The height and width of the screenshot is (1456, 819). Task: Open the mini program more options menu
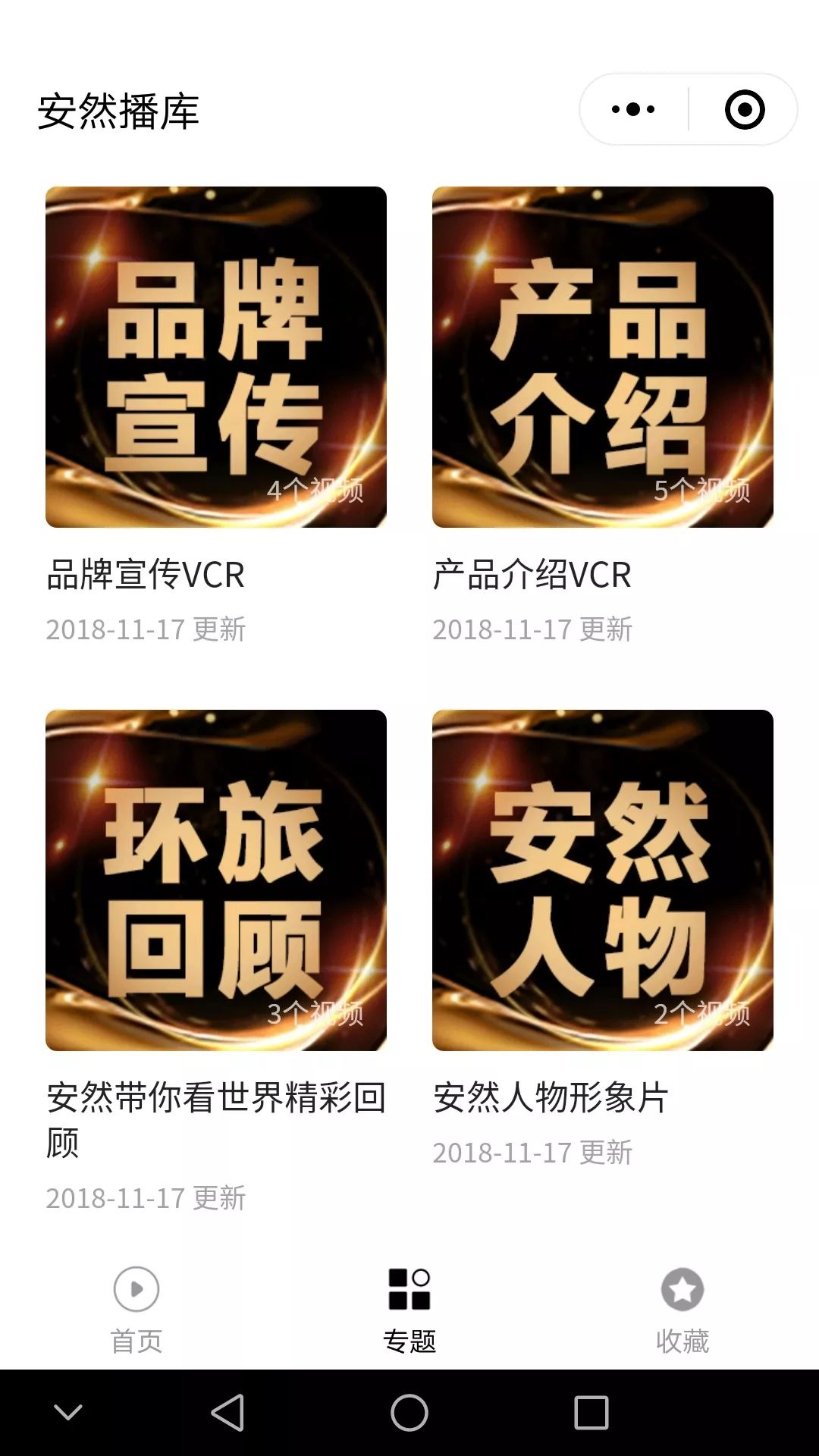633,109
